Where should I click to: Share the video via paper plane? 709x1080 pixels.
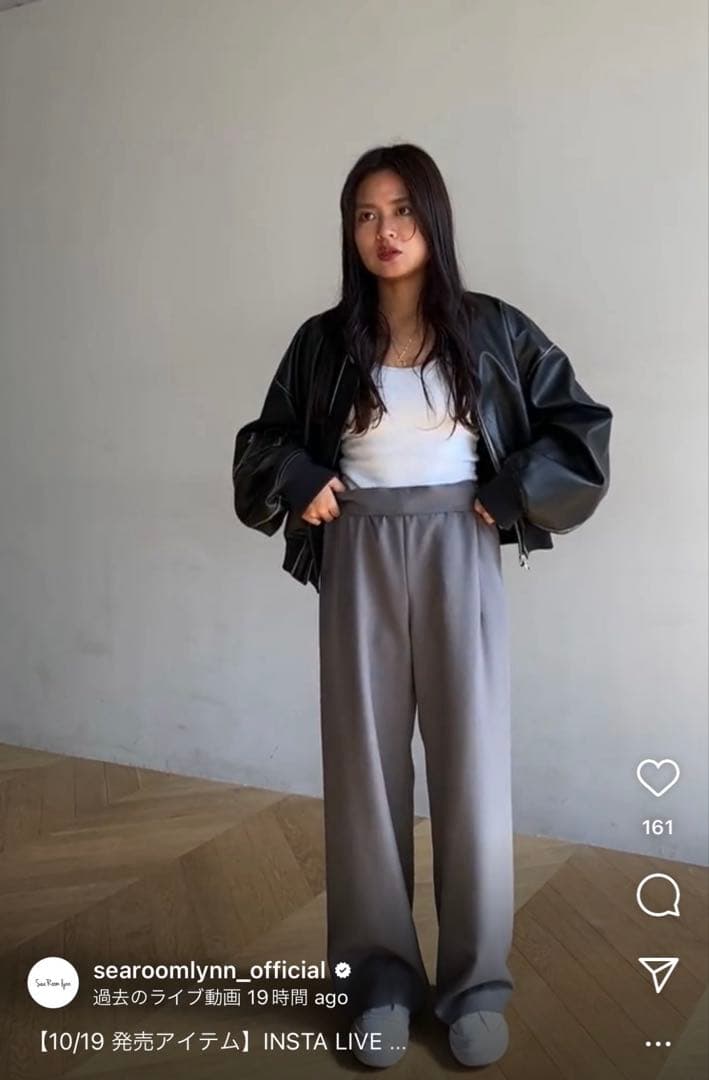pyautogui.click(x=658, y=973)
